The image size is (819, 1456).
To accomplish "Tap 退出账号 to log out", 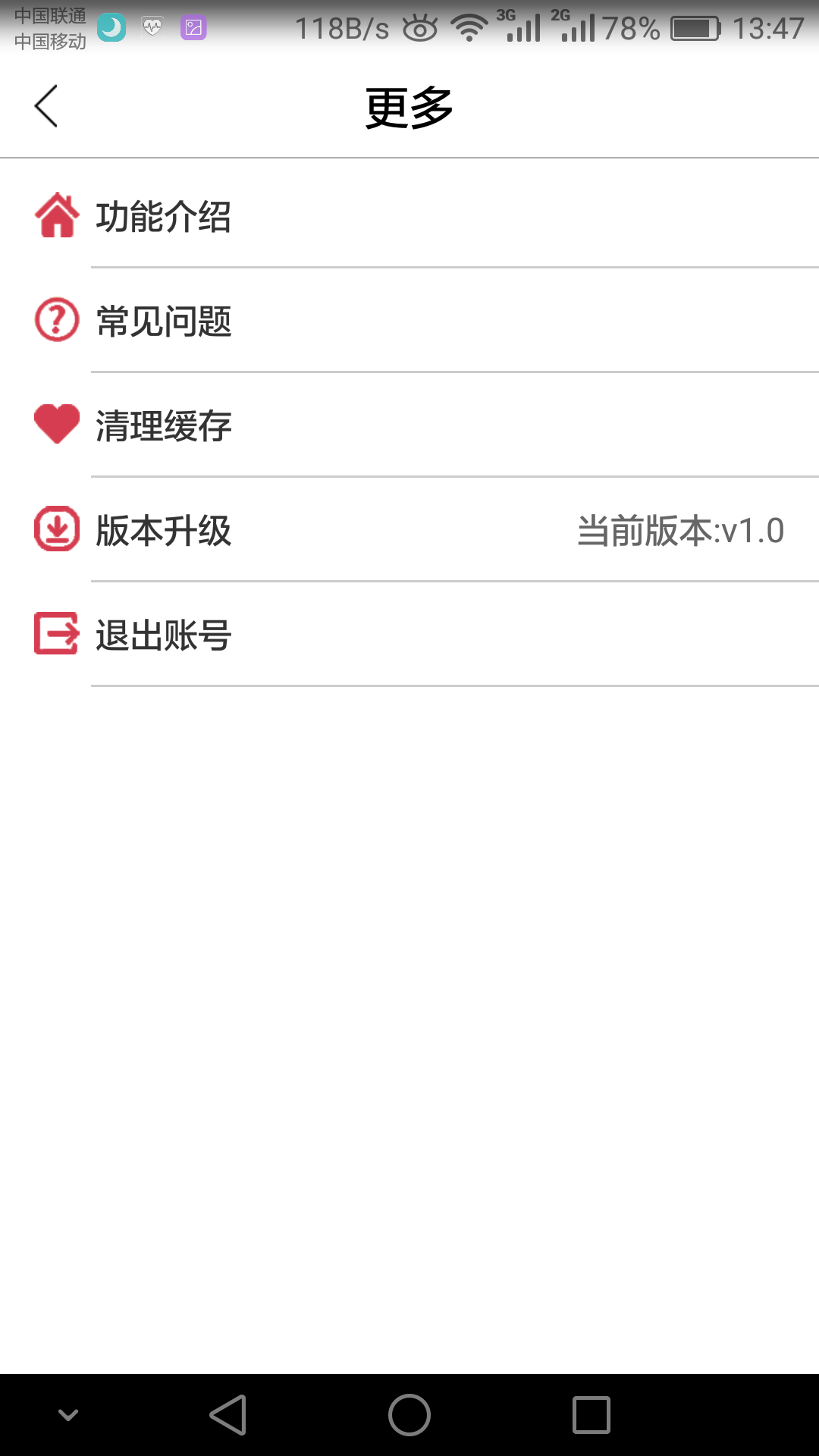I will pos(164,634).
